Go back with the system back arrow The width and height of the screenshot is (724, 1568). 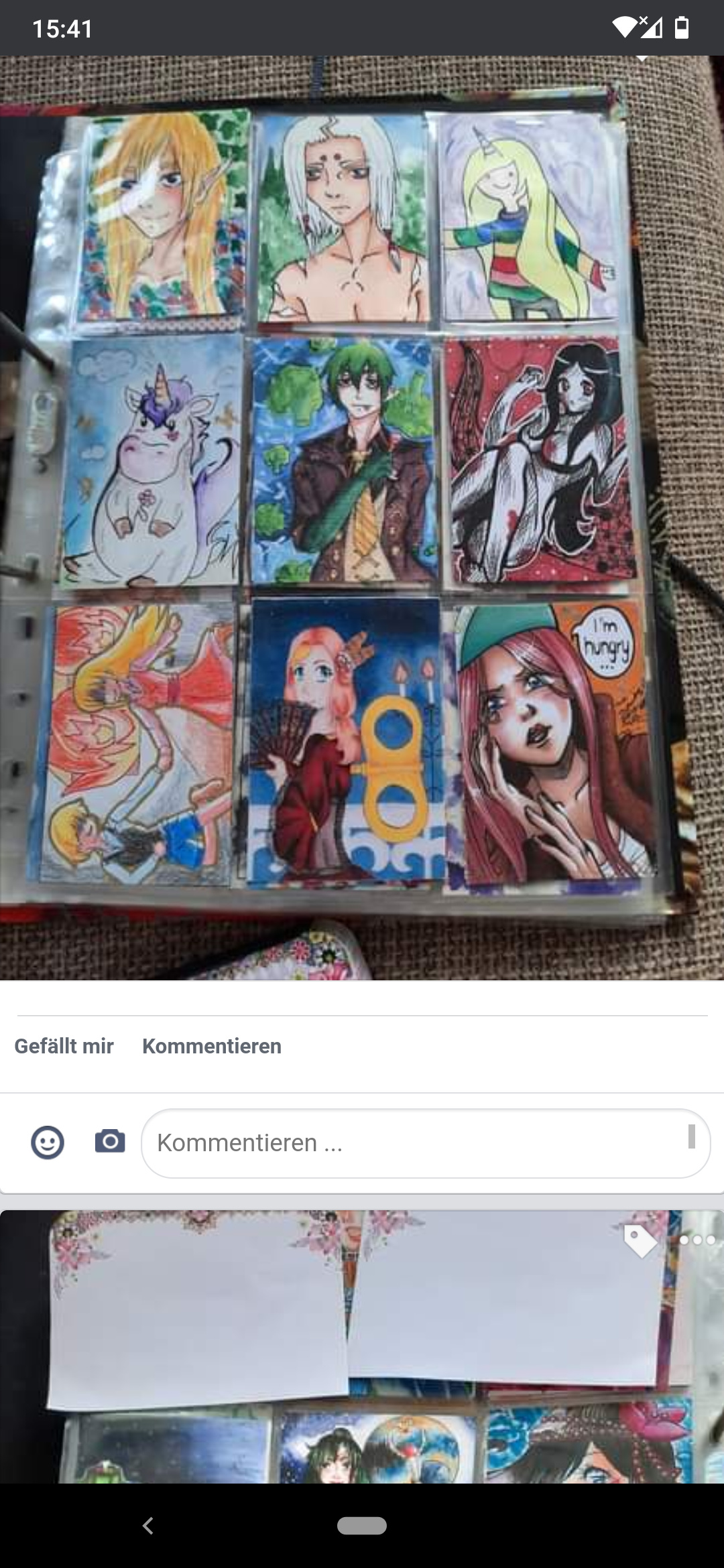coord(148,1526)
